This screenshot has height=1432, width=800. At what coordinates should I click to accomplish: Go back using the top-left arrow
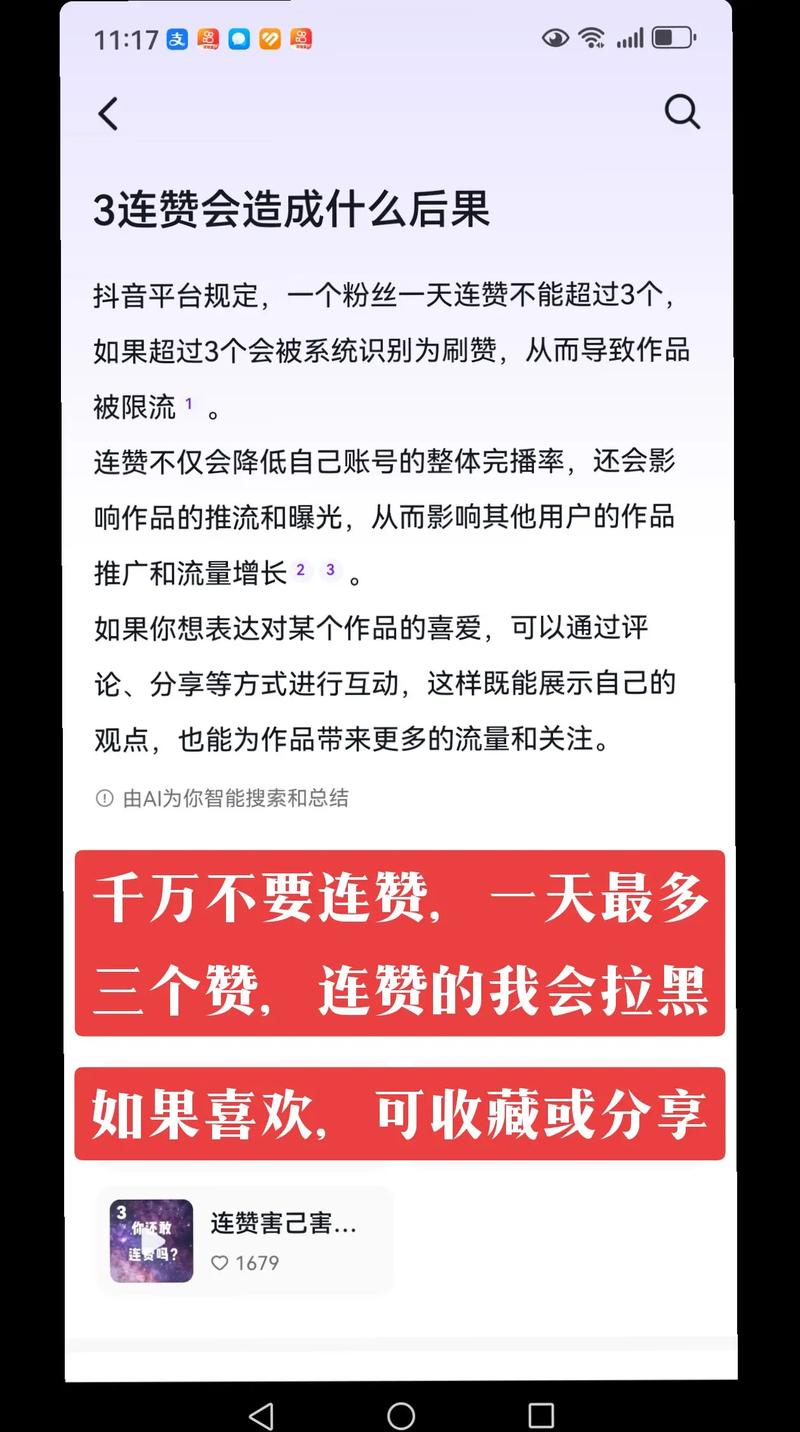(108, 113)
